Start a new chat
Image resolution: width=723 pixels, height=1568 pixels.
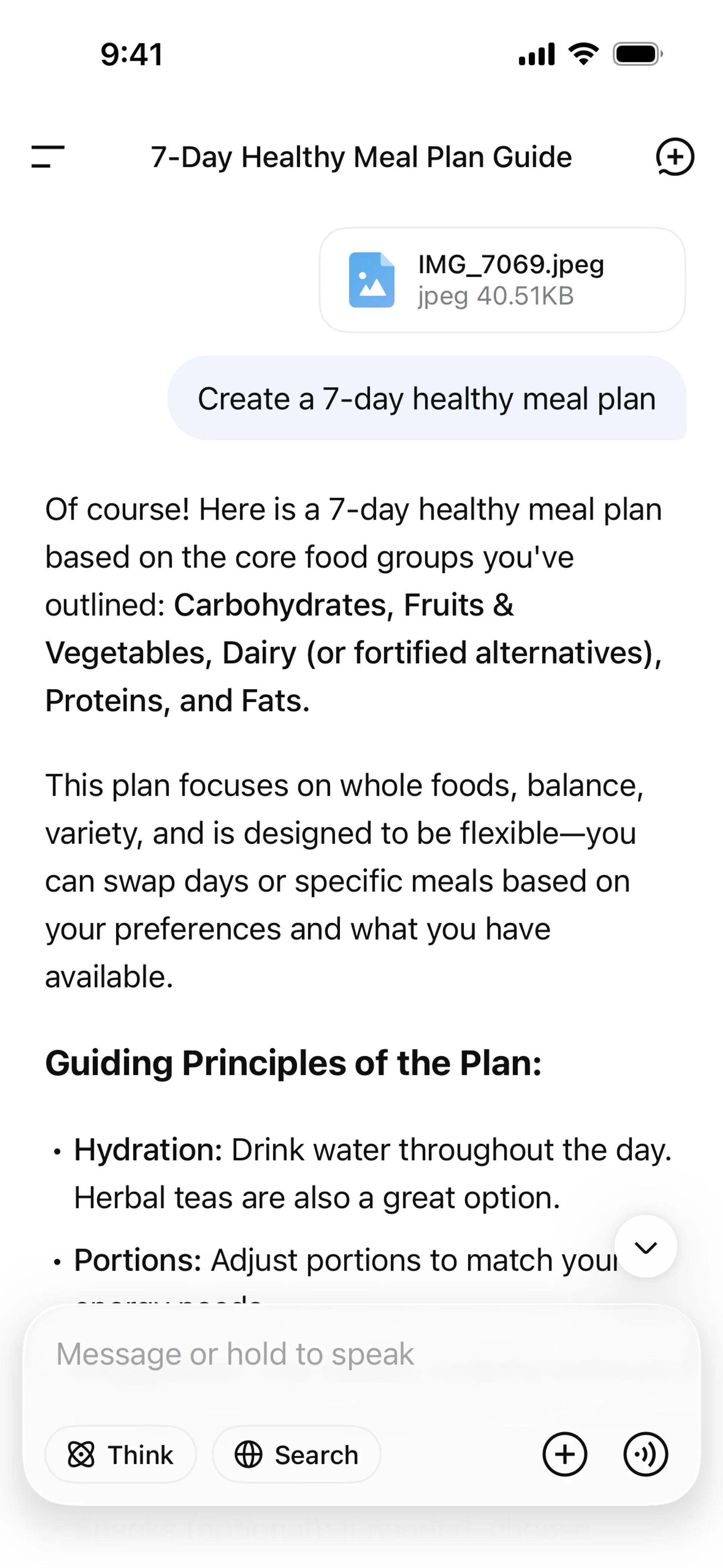674,156
